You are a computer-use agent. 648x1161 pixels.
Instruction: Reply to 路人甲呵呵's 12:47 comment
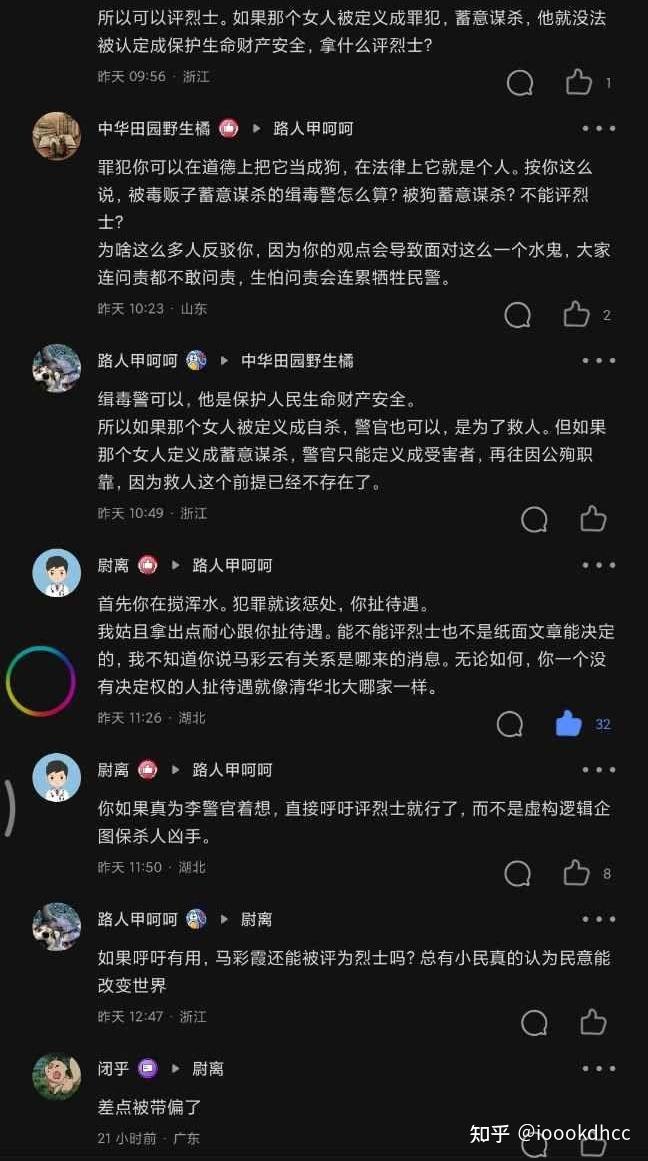point(535,1022)
